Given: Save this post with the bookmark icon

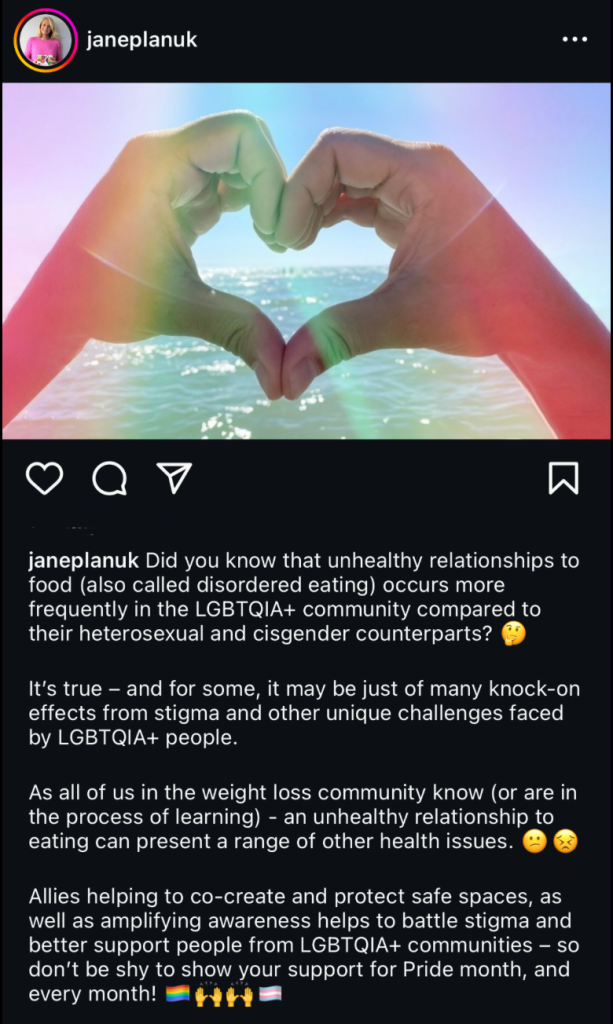Looking at the screenshot, I should pos(563,479).
